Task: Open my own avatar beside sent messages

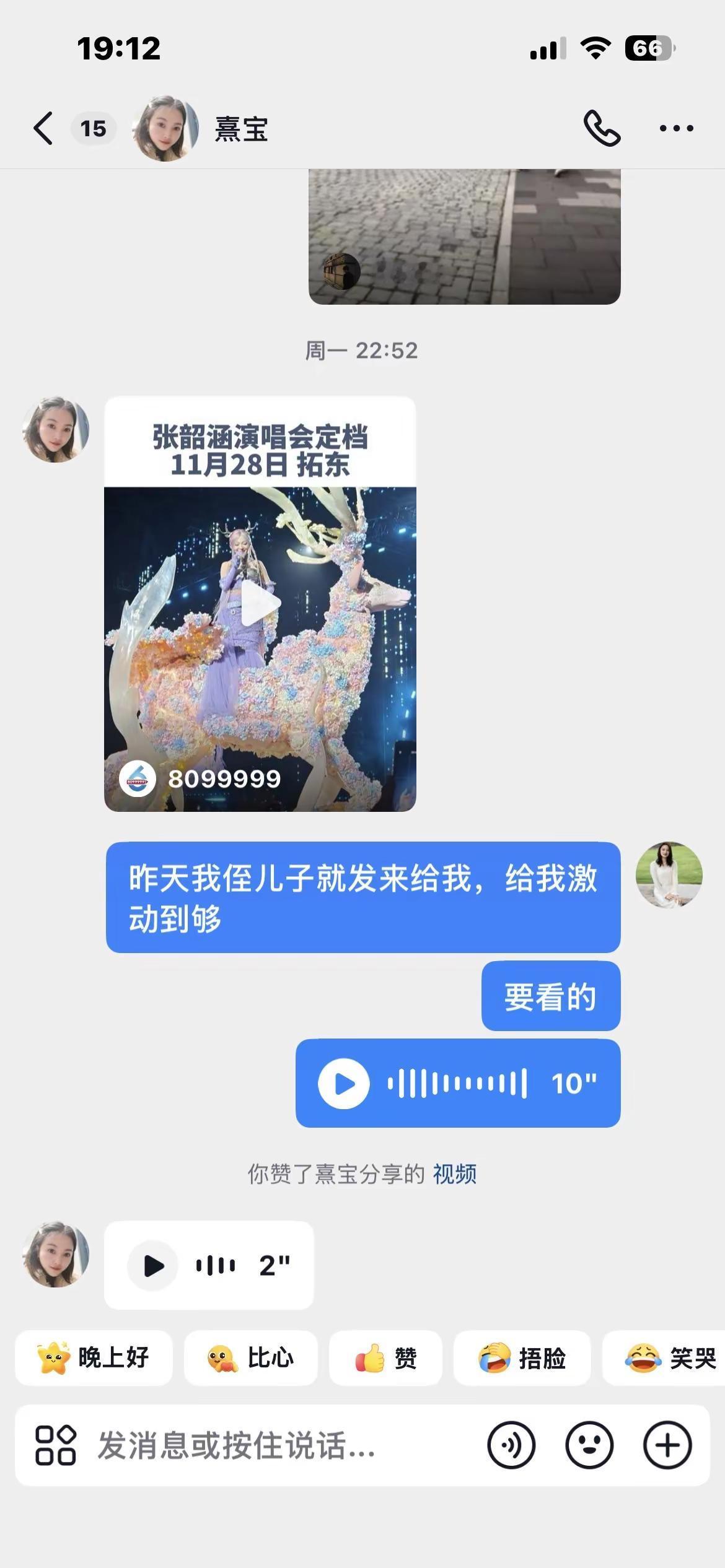Action: [x=669, y=875]
